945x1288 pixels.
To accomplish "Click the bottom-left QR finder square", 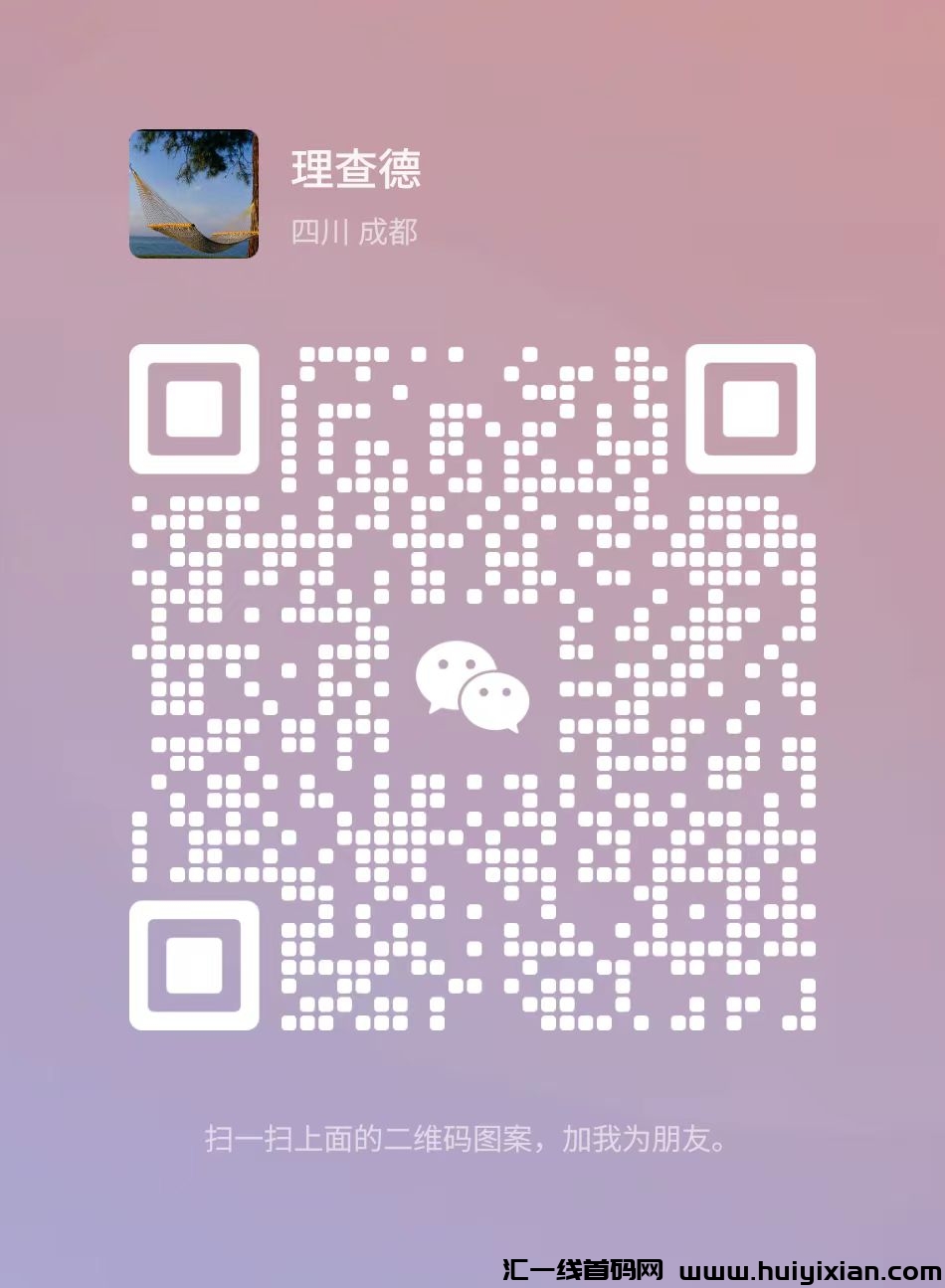I will (x=196, y=968).
